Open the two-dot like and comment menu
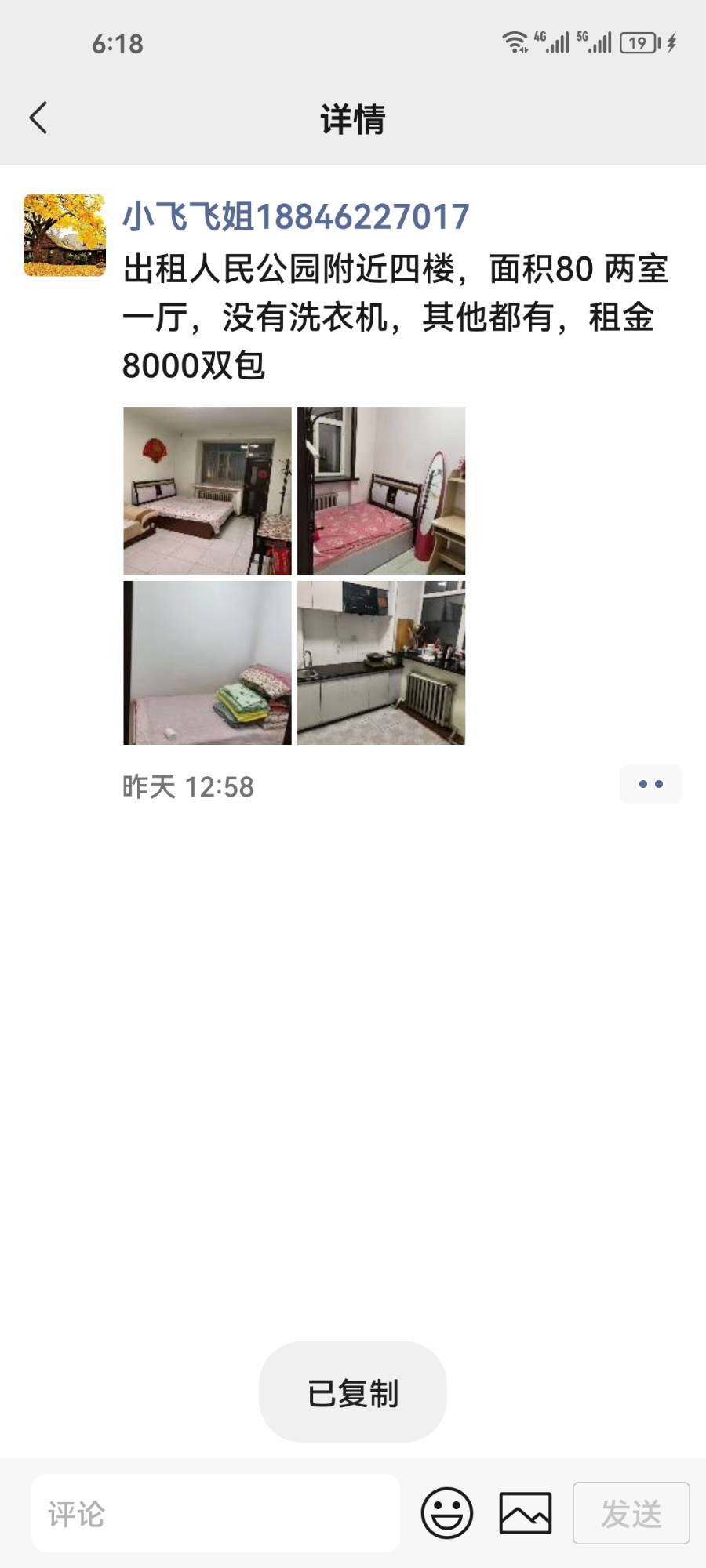Viewport: 706px width, 1568px height. [x=650, y=784]
